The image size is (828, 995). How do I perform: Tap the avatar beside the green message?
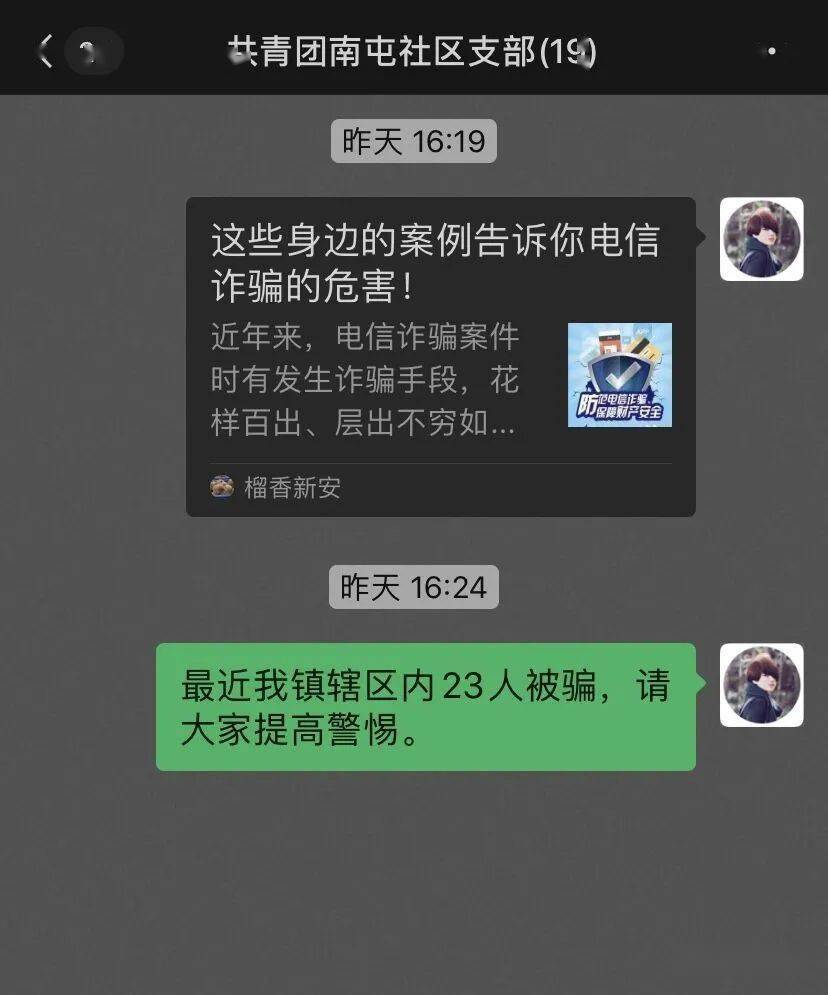point(761,685)
